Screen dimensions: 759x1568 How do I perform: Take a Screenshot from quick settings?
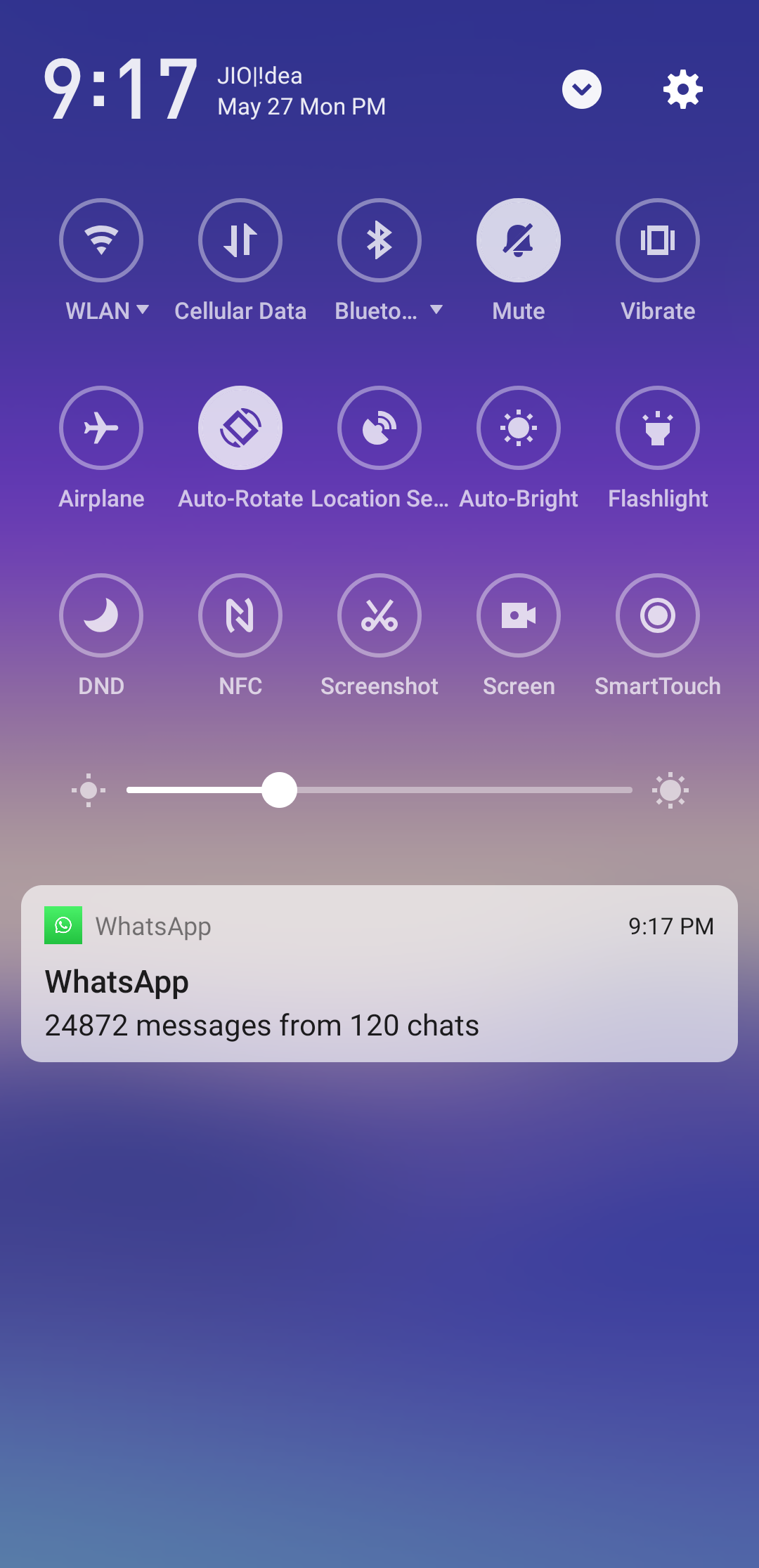click(379, 615)
